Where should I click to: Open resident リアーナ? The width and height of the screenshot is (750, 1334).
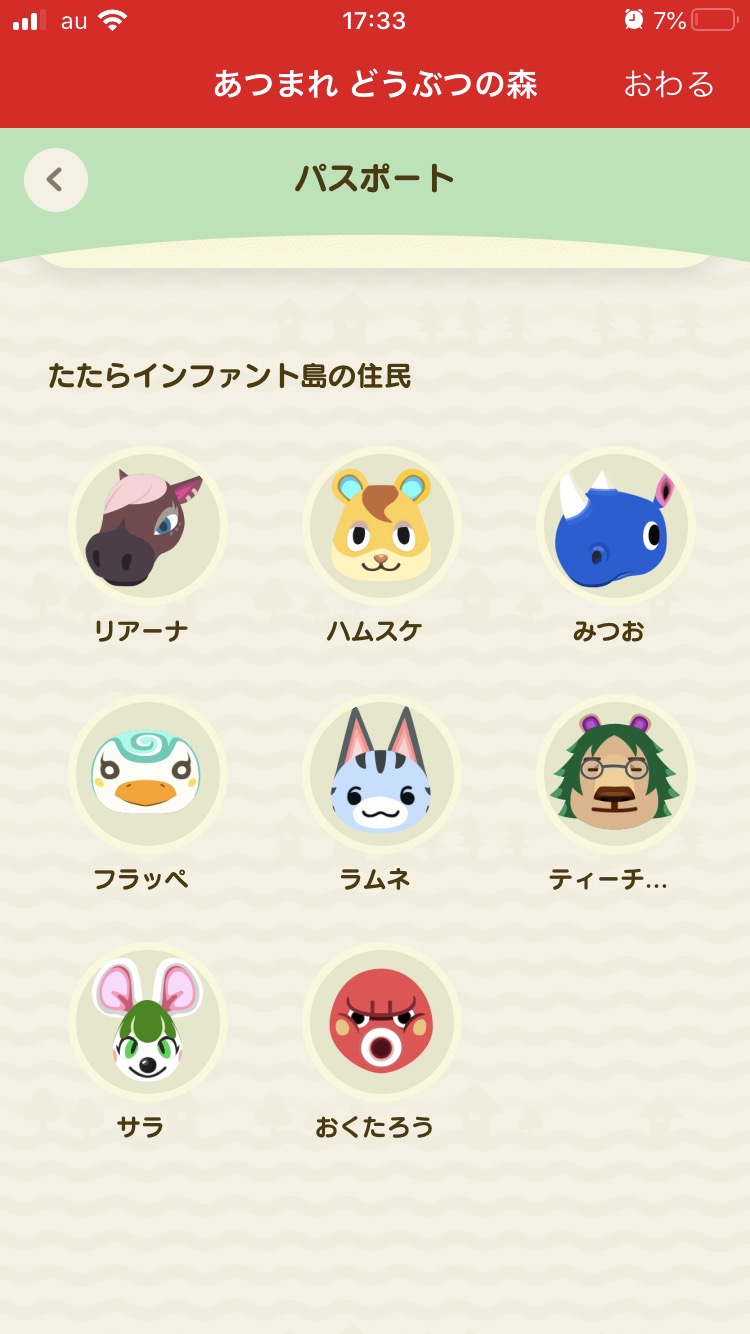[x=147, y=527]
